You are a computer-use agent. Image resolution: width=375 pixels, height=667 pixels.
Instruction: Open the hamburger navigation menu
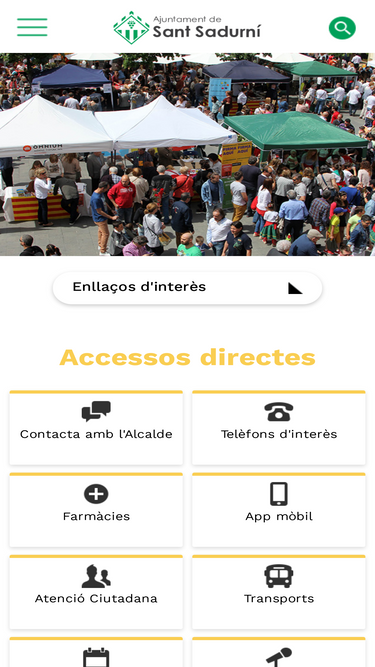coord(32,28)
